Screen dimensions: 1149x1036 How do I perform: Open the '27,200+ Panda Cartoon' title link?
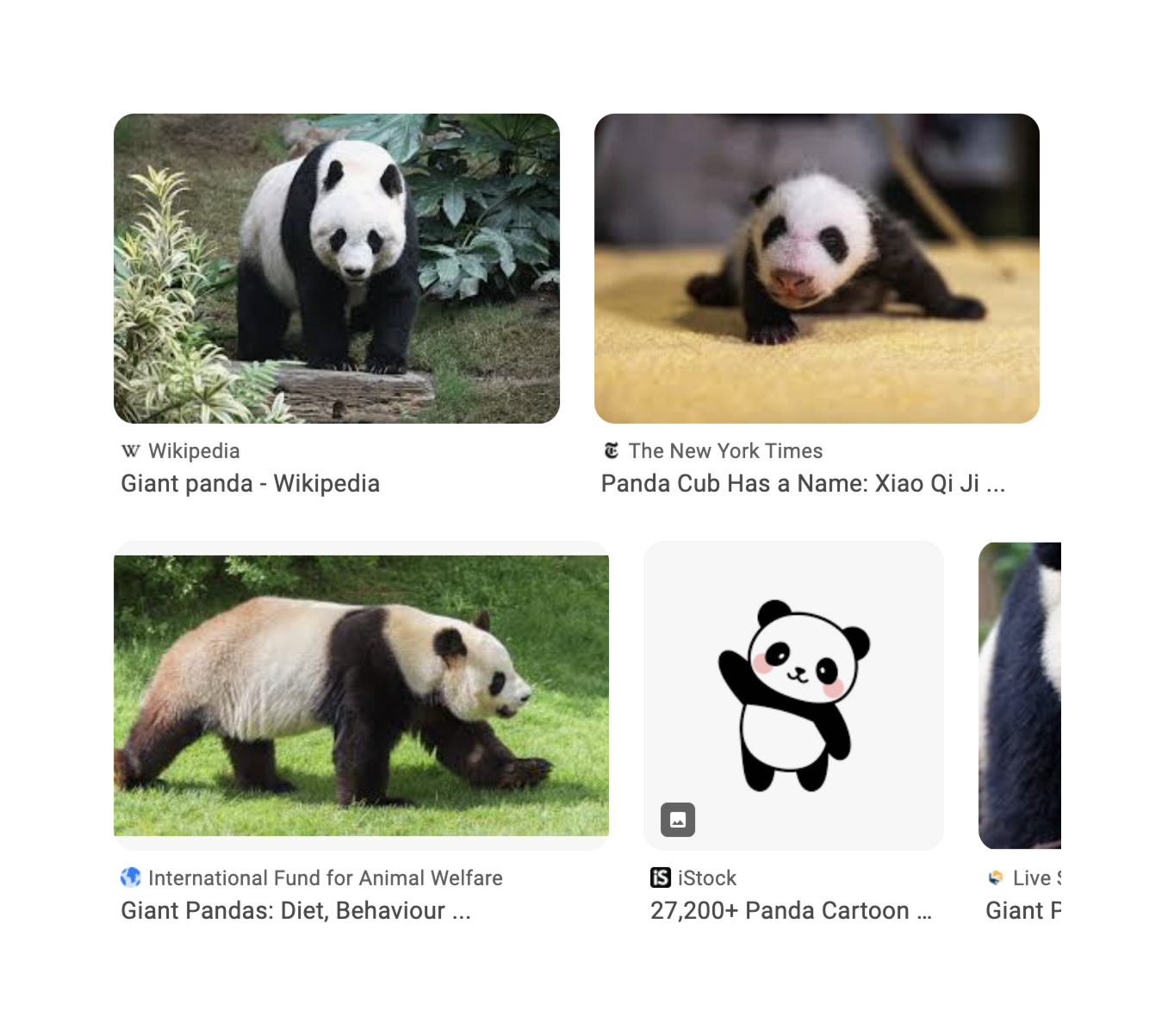pyautogui.click(x=790, y=910)
